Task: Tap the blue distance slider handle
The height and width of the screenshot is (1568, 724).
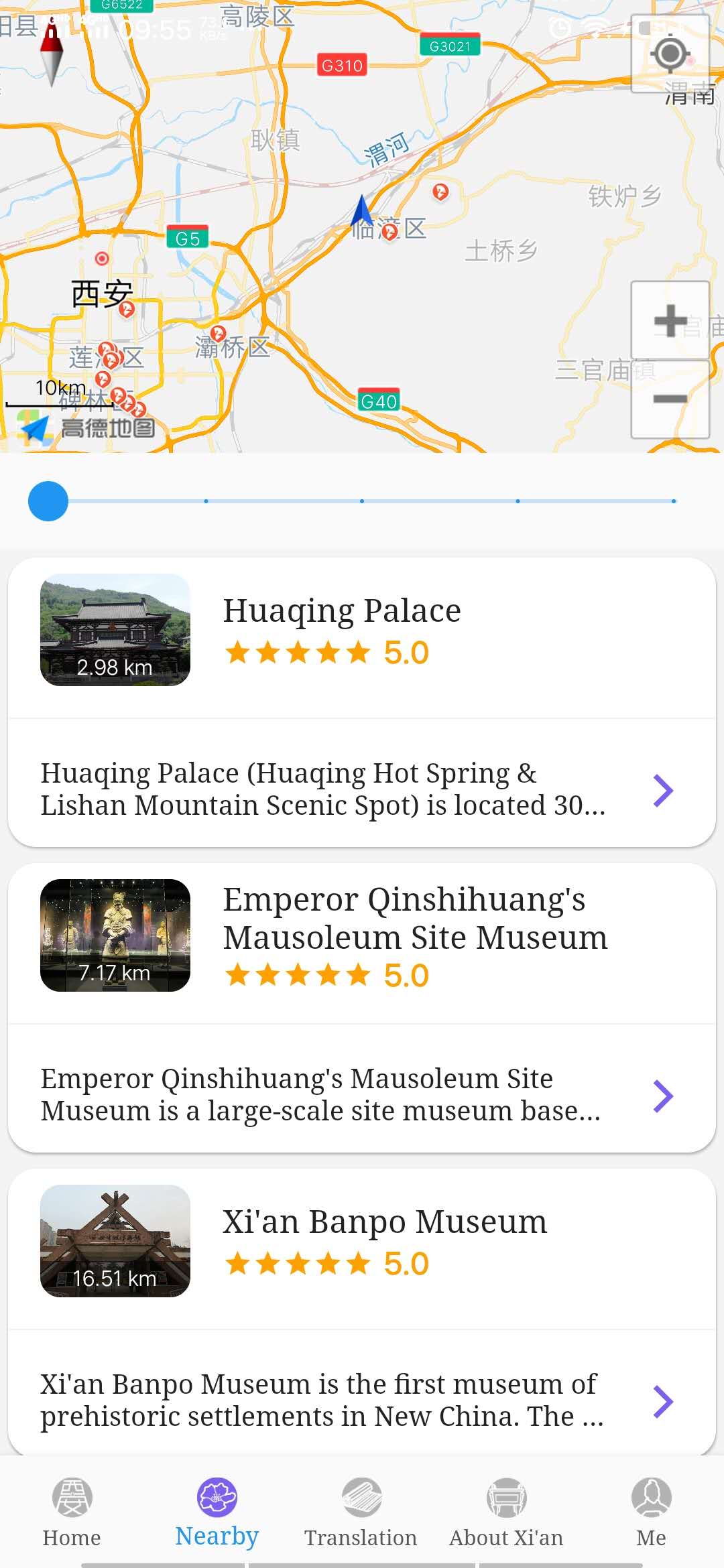Action: coord(48,501)
